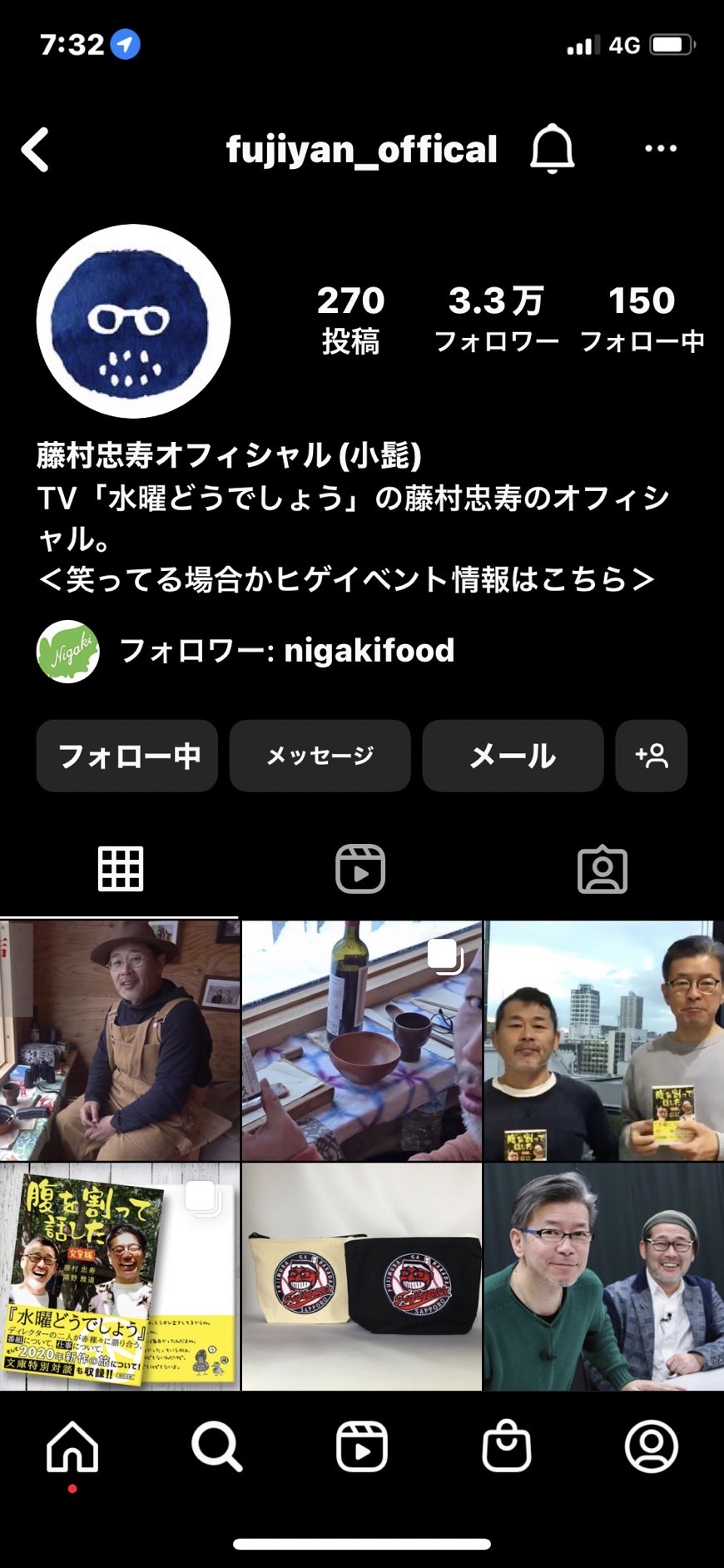Open my profile tab in bottom bar
724x1568 pixels.
[652, 1447]
